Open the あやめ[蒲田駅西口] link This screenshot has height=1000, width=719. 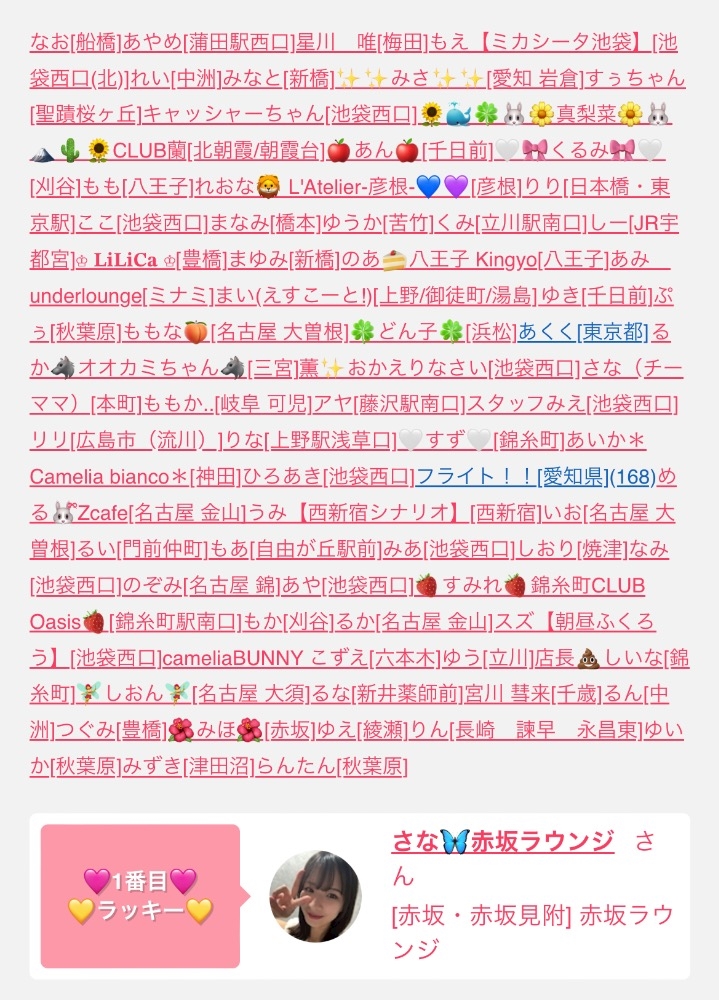pos(208,43)
